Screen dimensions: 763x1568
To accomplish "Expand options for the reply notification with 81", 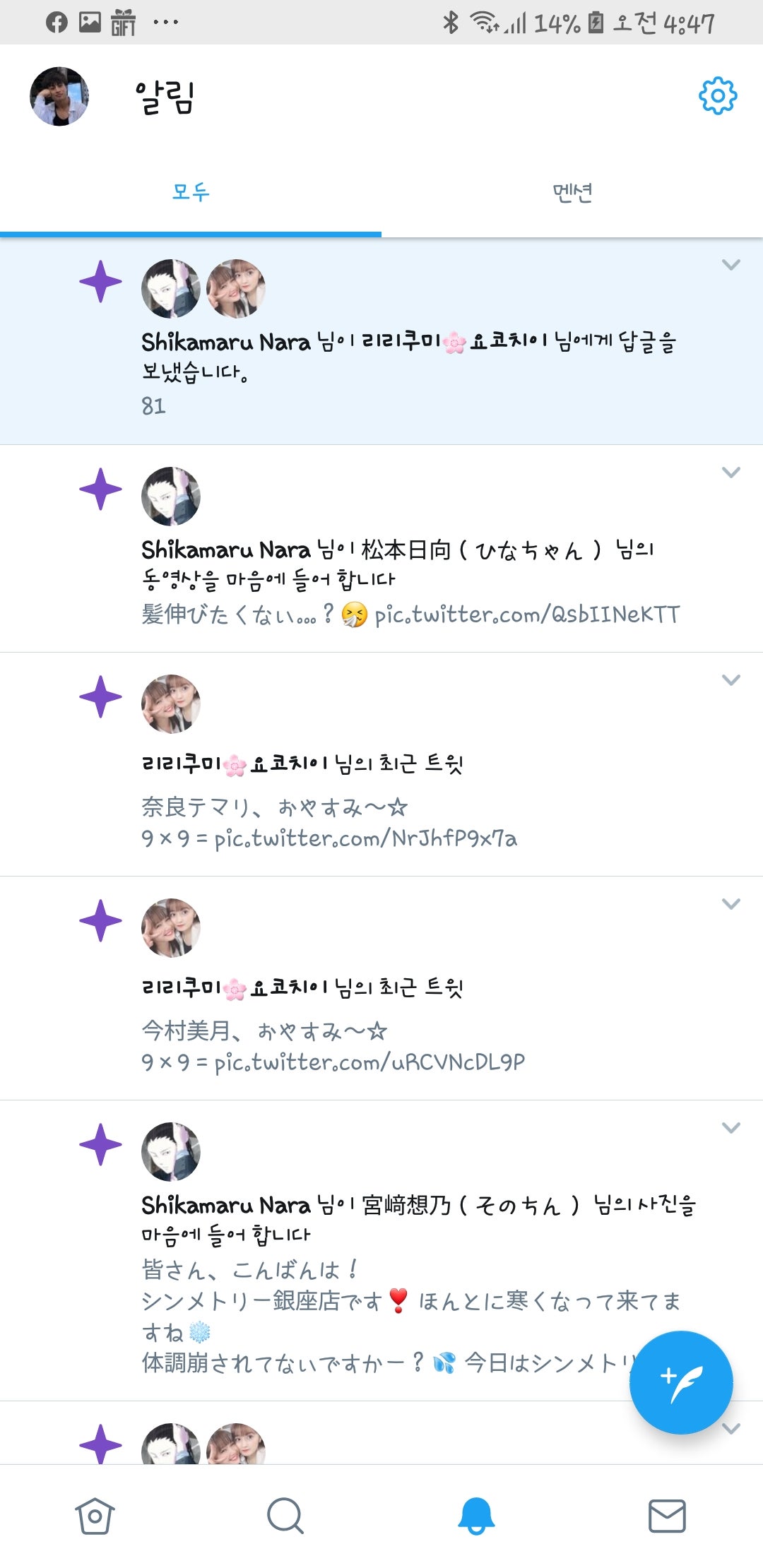I will click(731, 265).
